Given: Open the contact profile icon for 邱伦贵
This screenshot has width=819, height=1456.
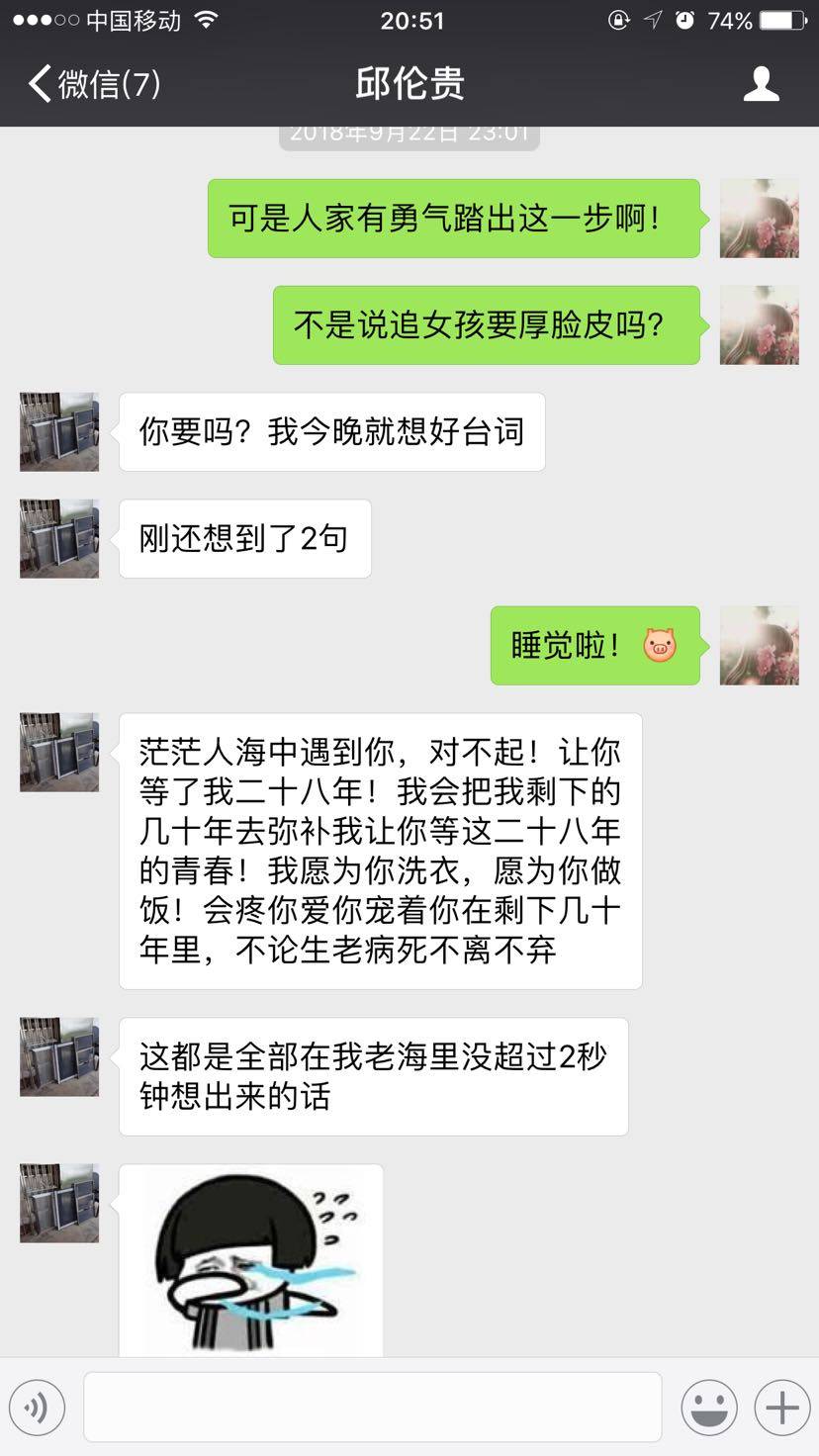Looking at the screenshot, I should pyautogui.click(x=761, y=84).
